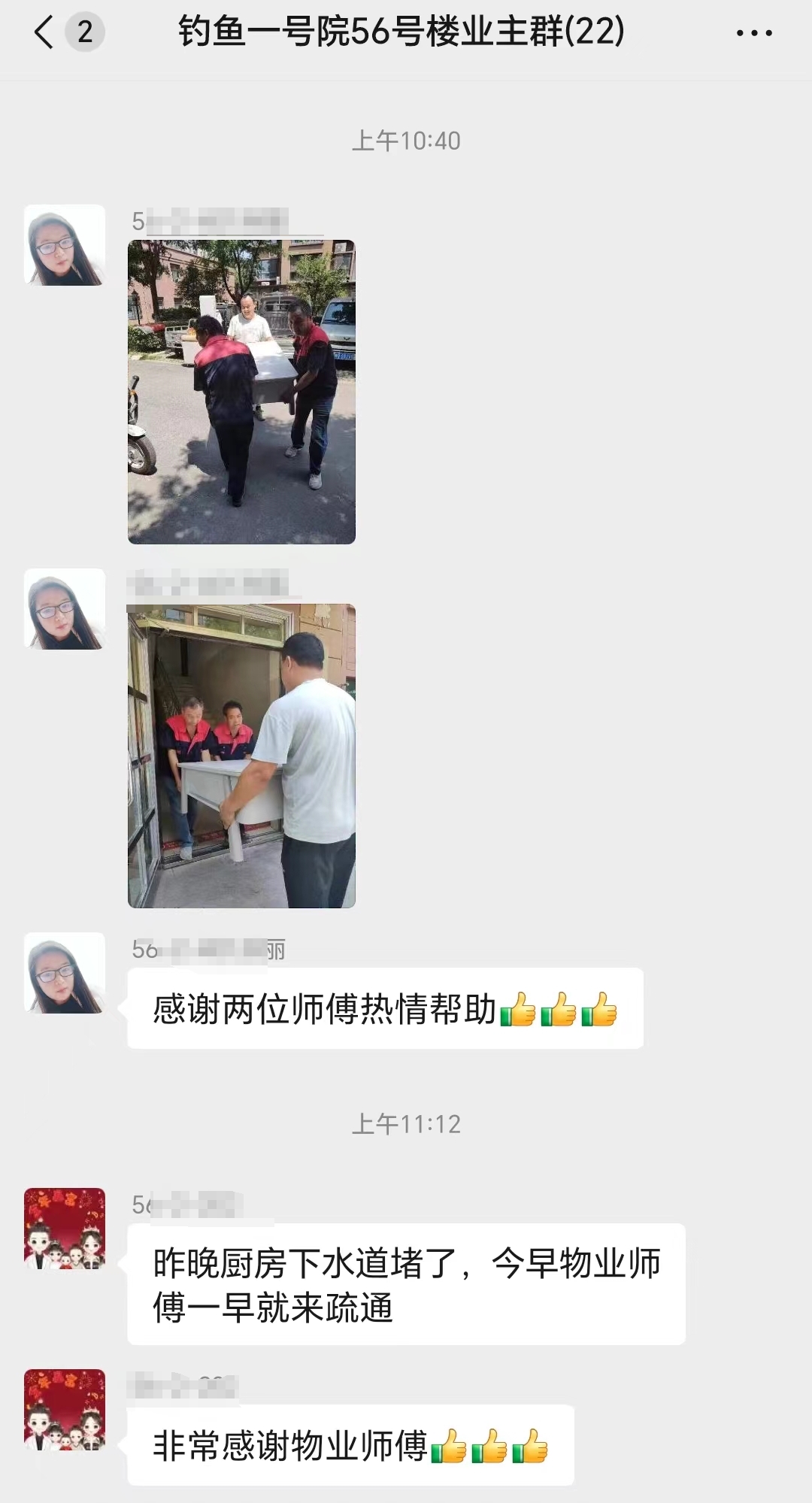Open the photo of men carrying furniture outdoors
The height and width of the screenshot is (1503, 812).
[x=241, y=392]
